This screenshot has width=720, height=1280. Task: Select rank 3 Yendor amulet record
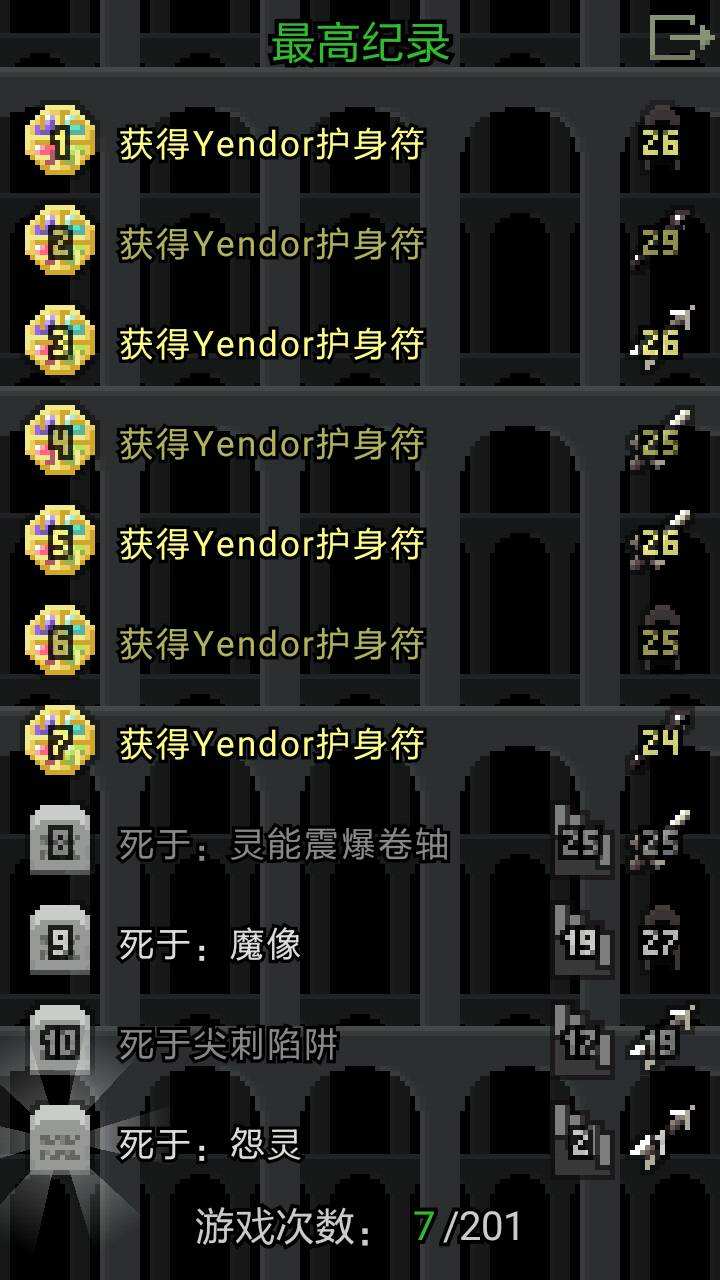272,344
